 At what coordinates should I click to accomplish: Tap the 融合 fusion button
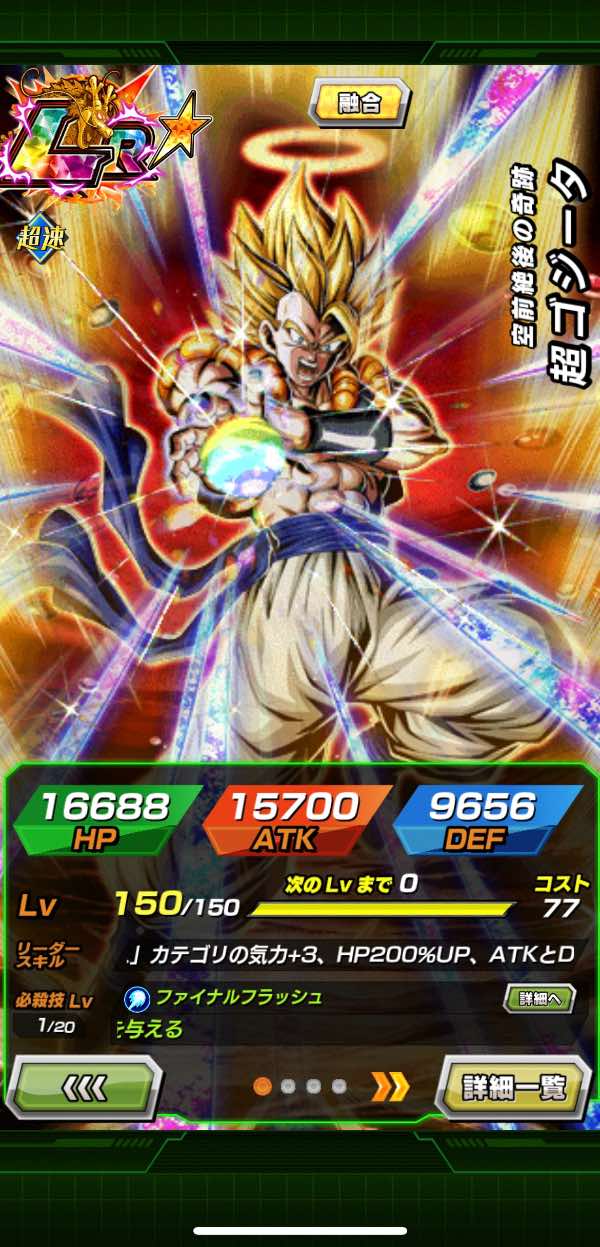(x=359, y=102)
